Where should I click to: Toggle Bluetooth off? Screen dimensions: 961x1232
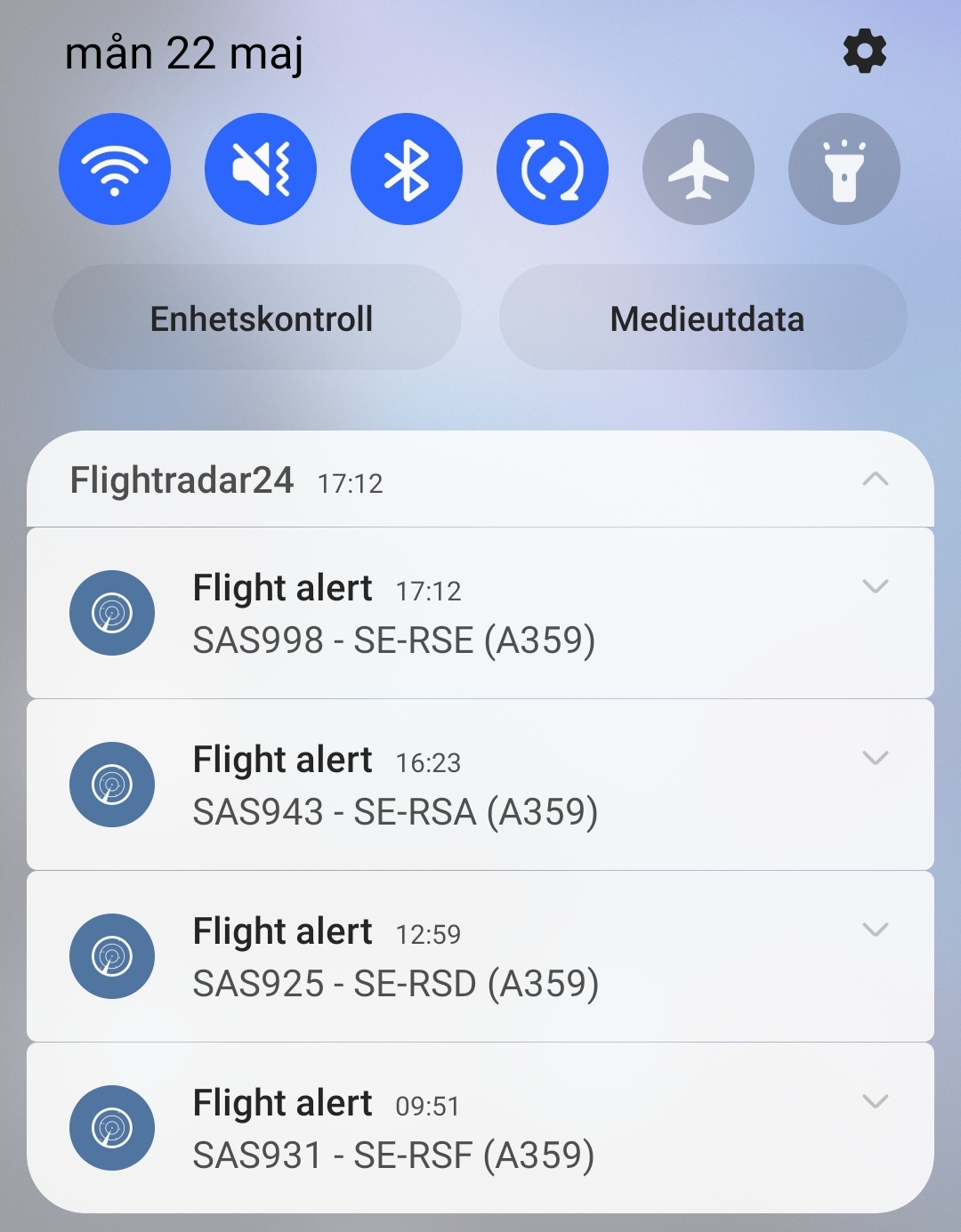pyautogui.click(x=407, y=168)
